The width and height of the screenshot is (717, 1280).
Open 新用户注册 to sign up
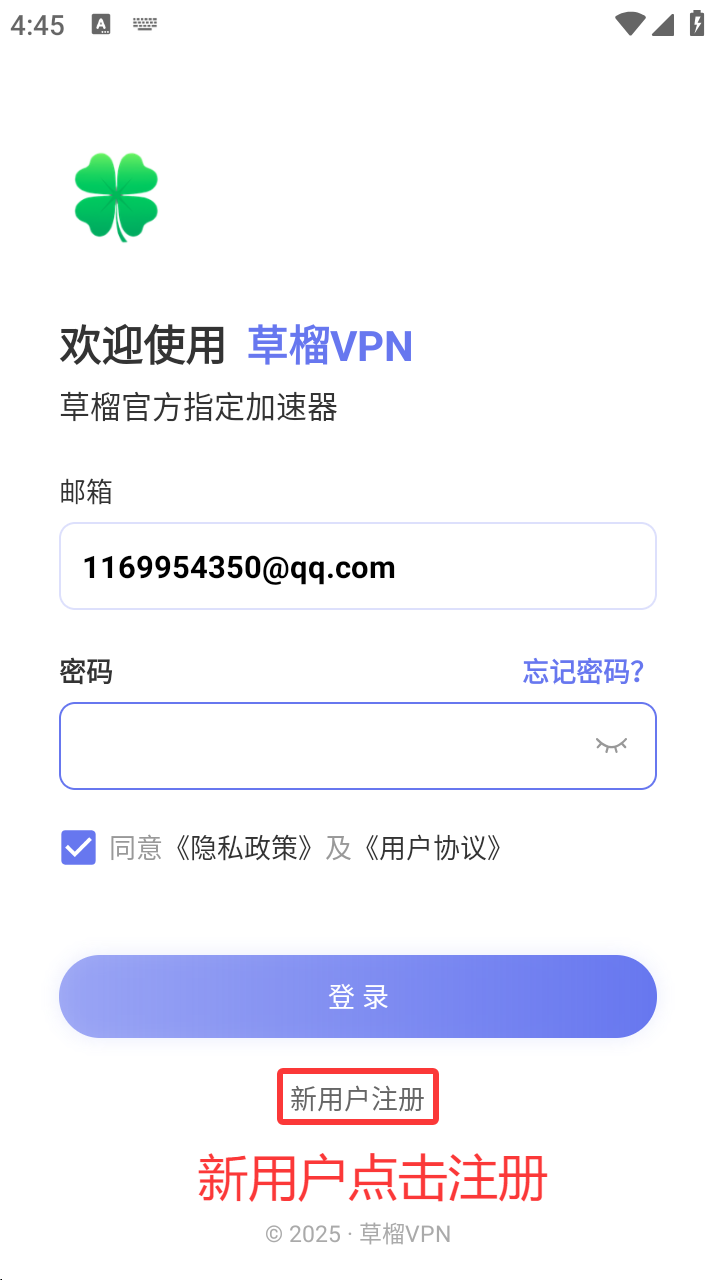pos(357,1099)
